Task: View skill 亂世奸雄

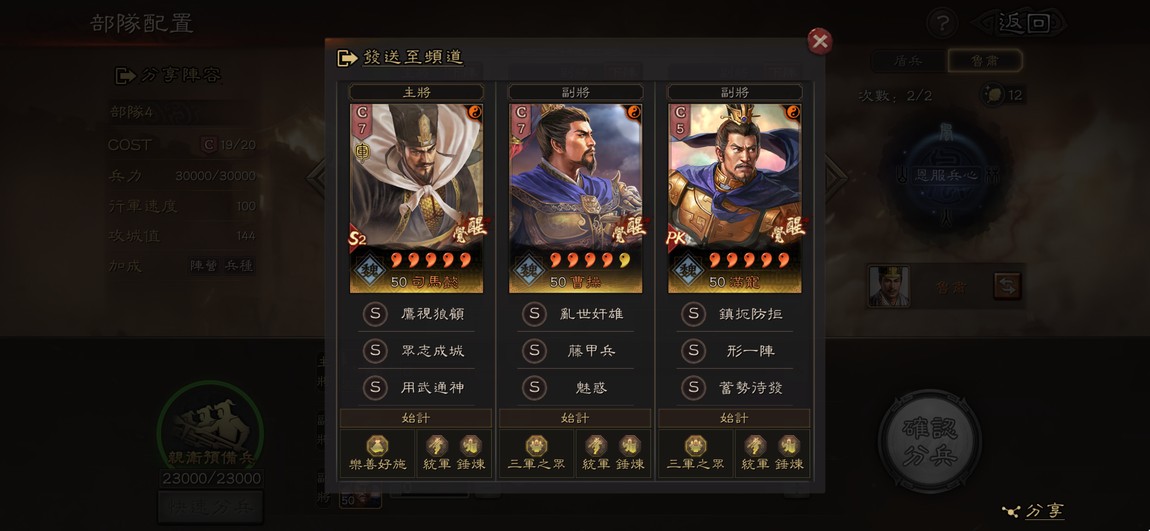Action: point(575,314)
